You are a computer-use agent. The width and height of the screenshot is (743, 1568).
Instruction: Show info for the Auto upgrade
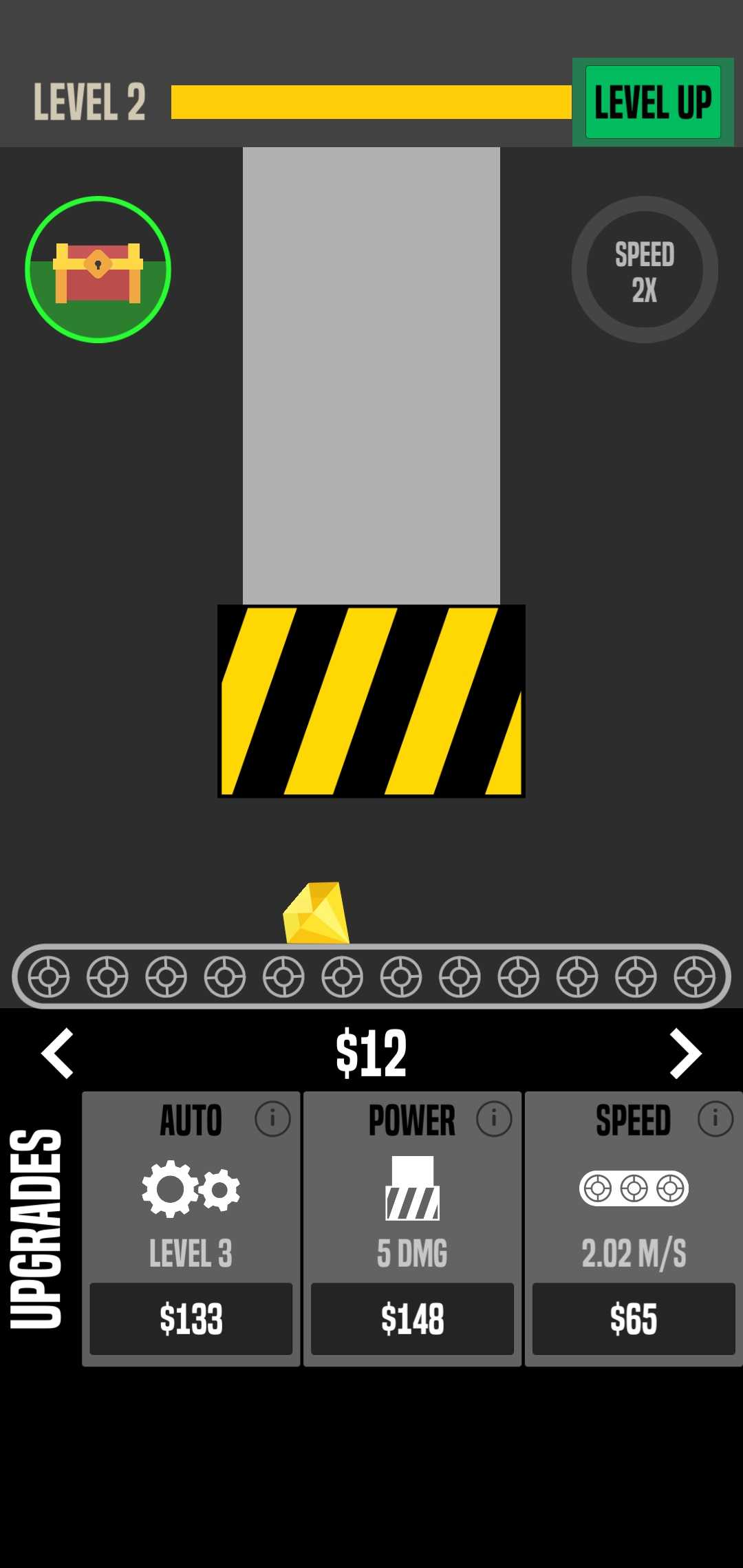point(272,1119)
